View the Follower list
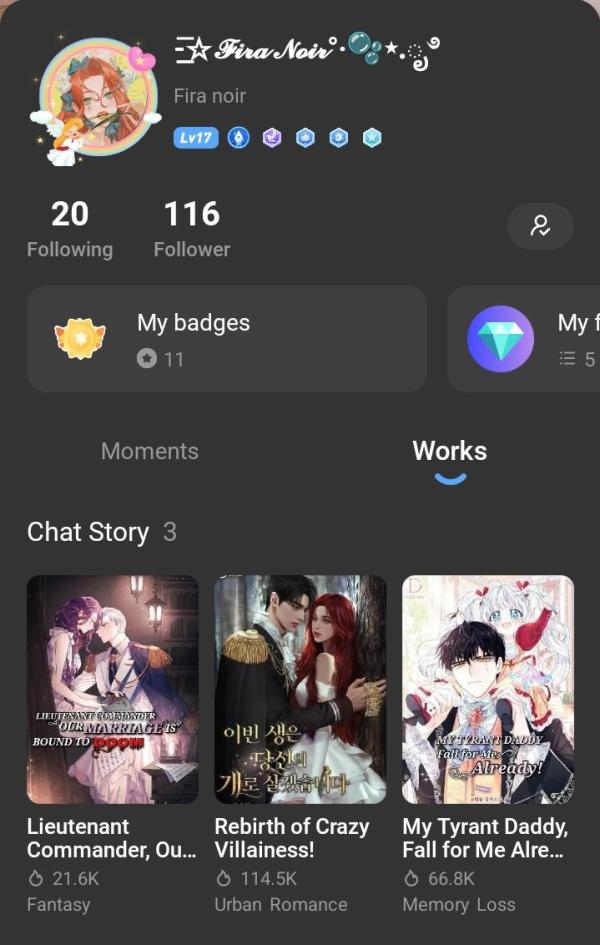 tap(192, 229)
